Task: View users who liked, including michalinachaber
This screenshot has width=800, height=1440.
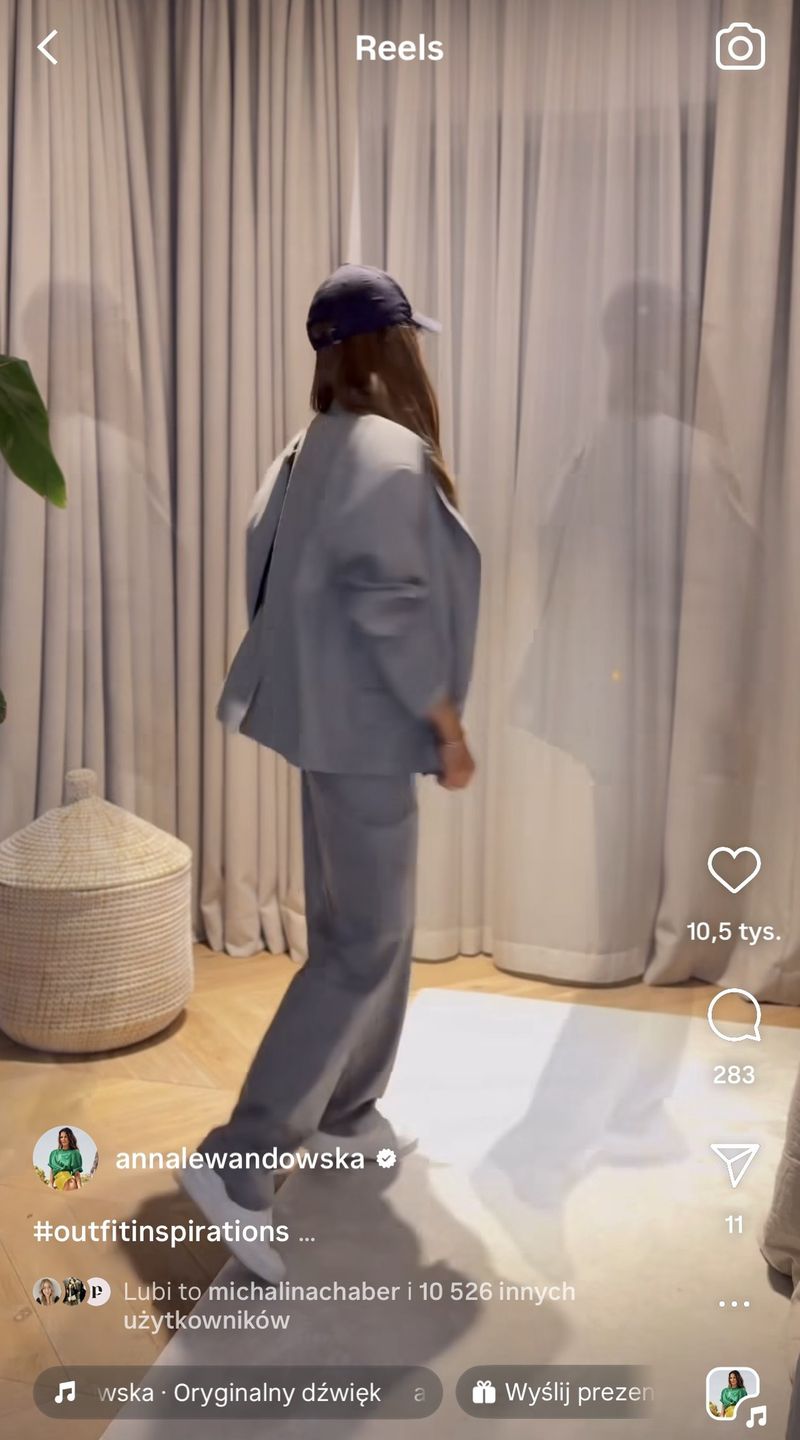Action: click(x=348, y=1305)
